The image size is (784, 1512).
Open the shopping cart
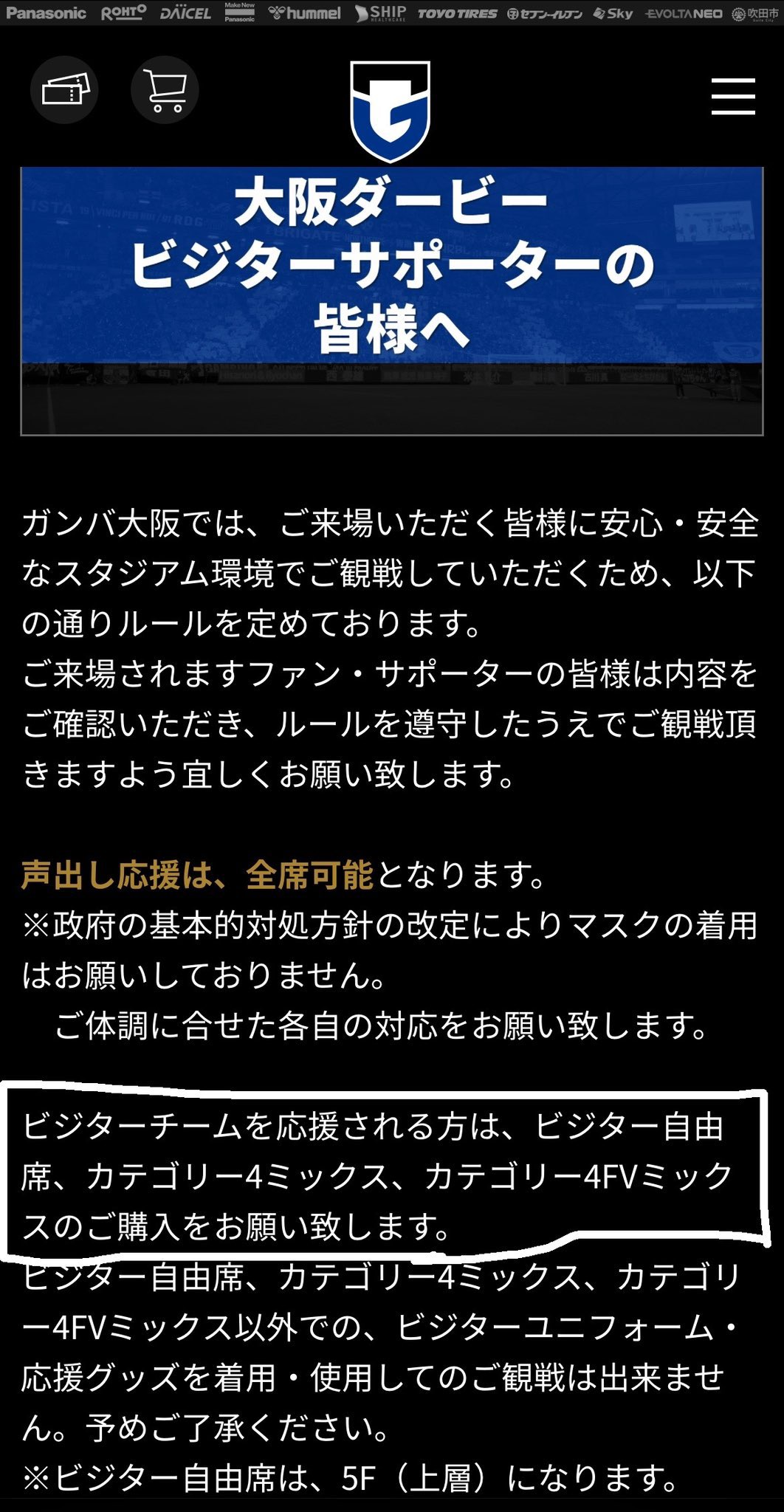165,90
